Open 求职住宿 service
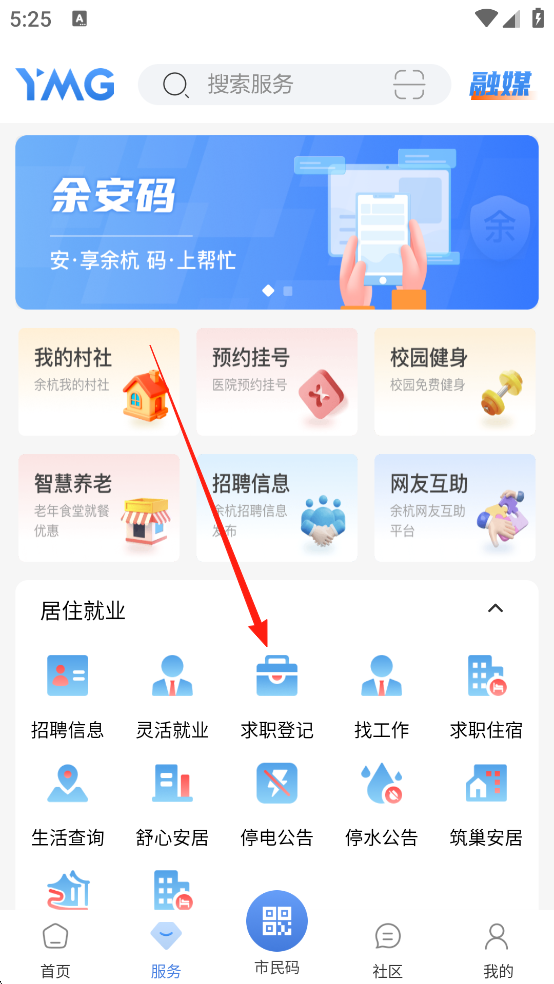 [x=486, y=697]
